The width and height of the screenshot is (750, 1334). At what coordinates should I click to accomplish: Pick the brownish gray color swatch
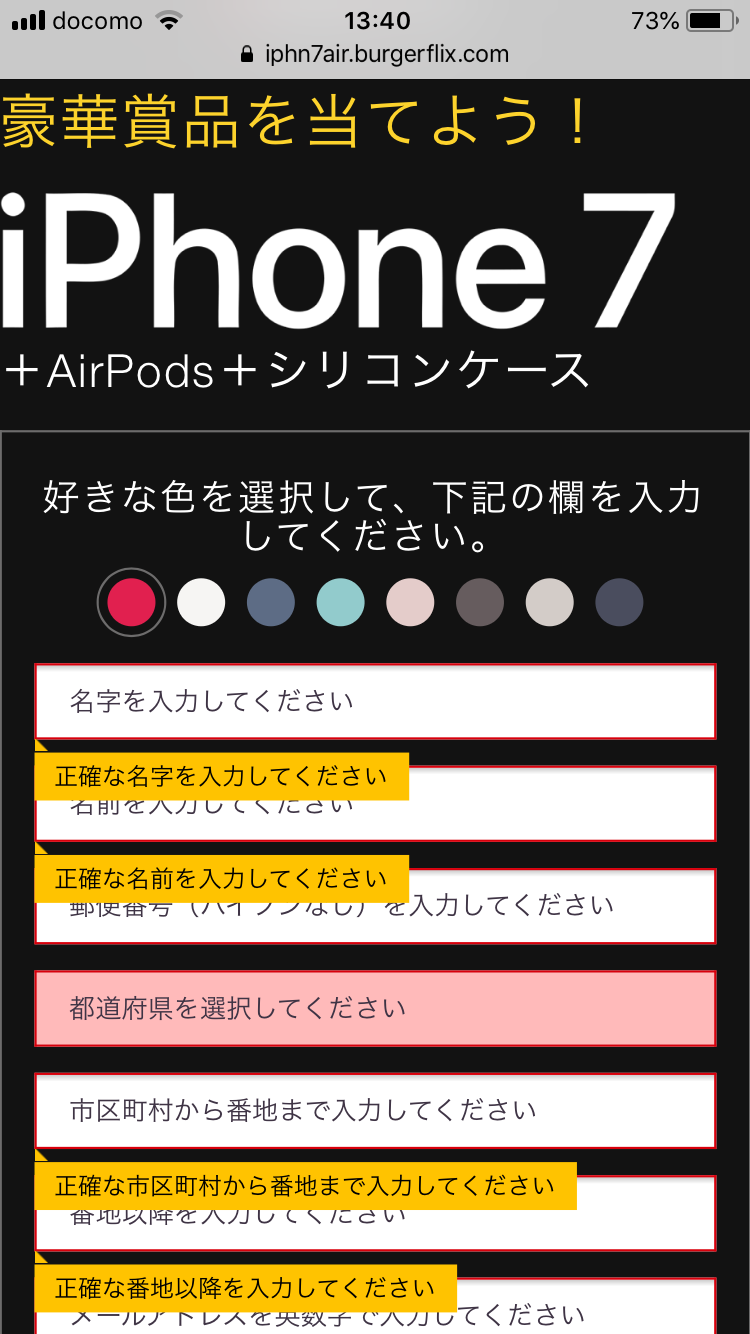tap(480, 603)
